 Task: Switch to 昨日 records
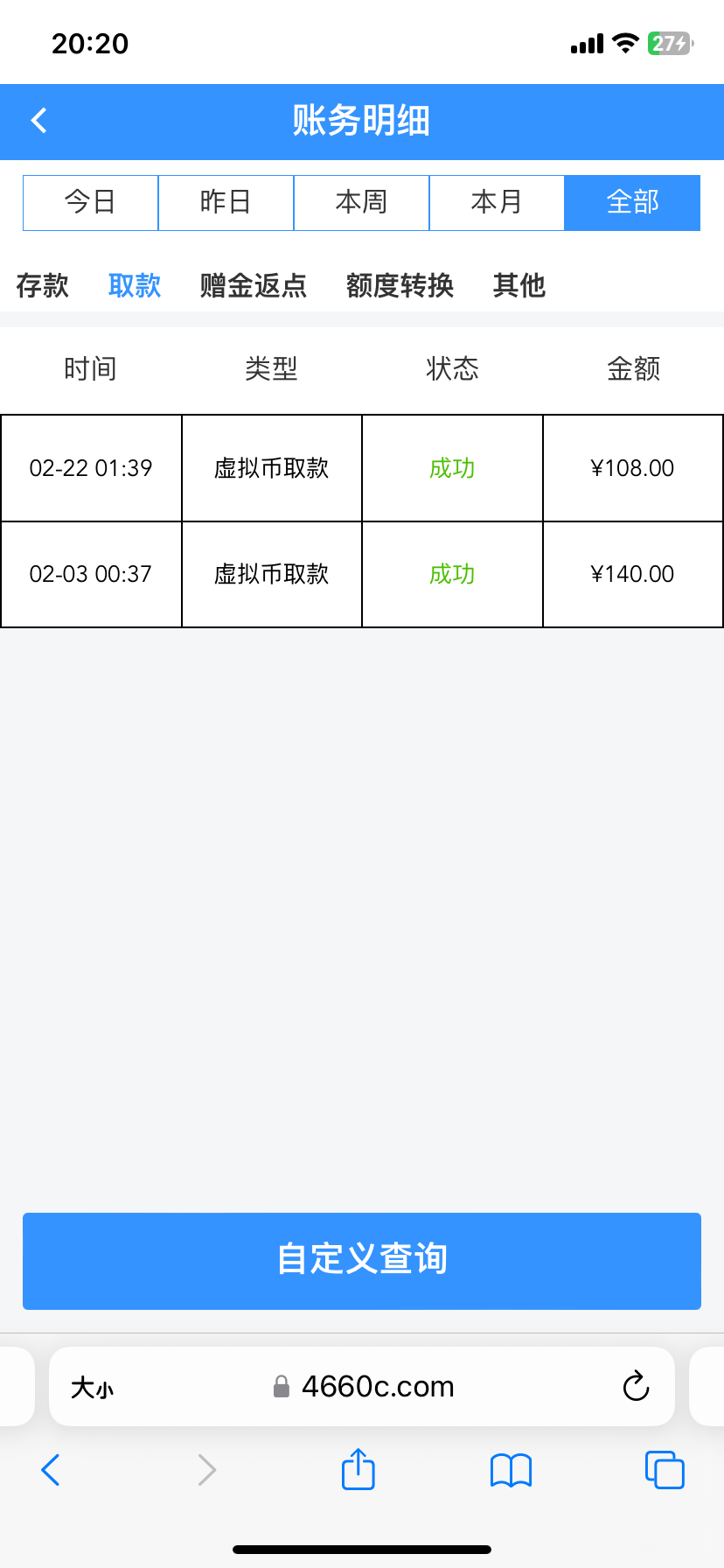[226, 202]
